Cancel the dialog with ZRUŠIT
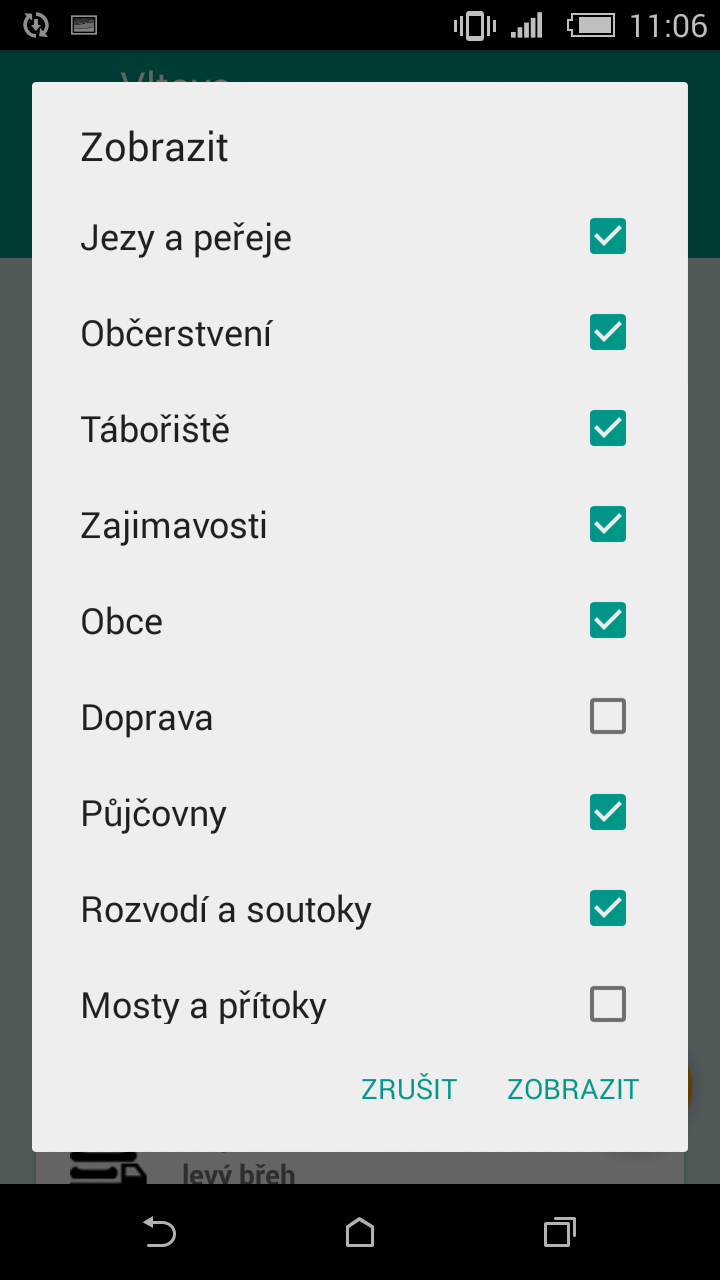The image size is (720, 1280). click(x=409, y=1089)
